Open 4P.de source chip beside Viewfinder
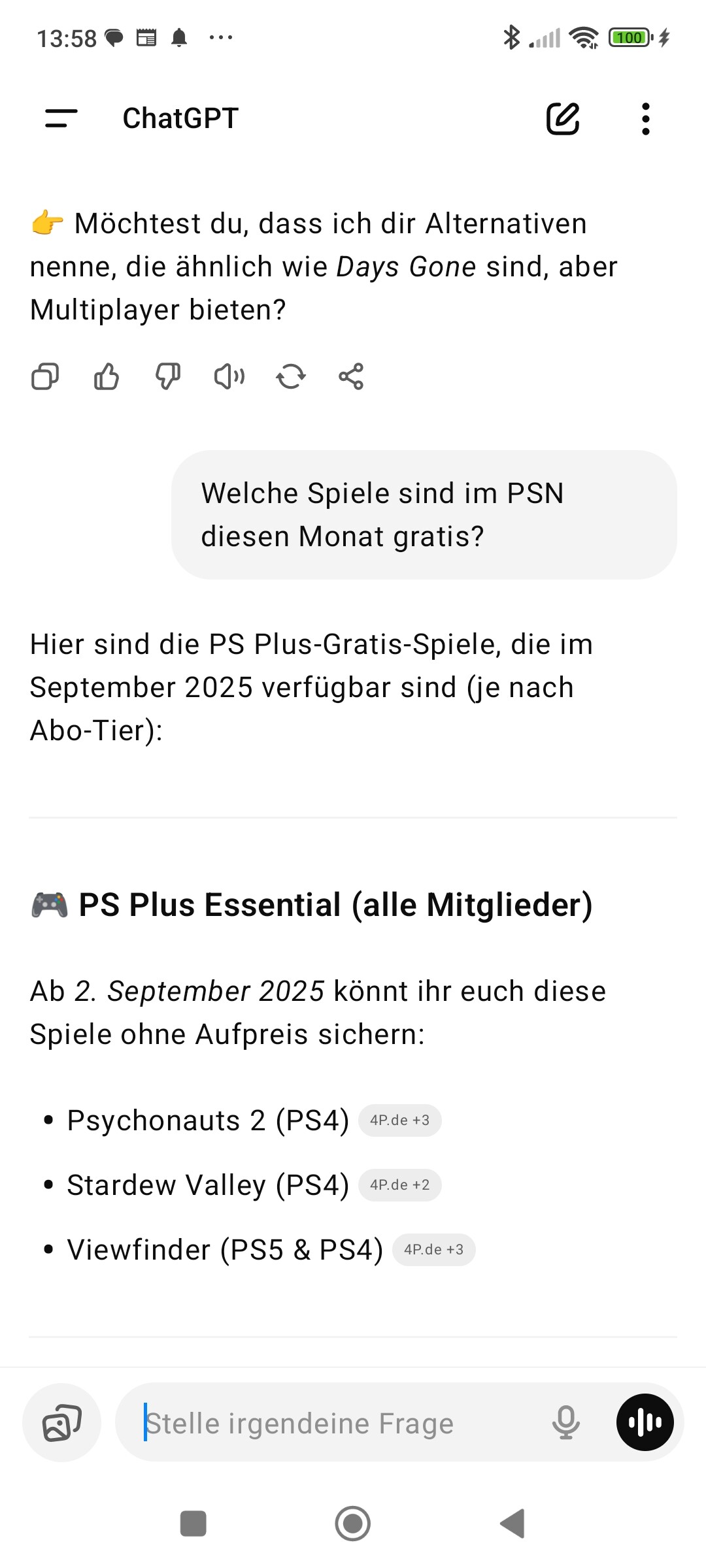The width and height of the screenshot is (706, 1568). [x=433, y=1250]
